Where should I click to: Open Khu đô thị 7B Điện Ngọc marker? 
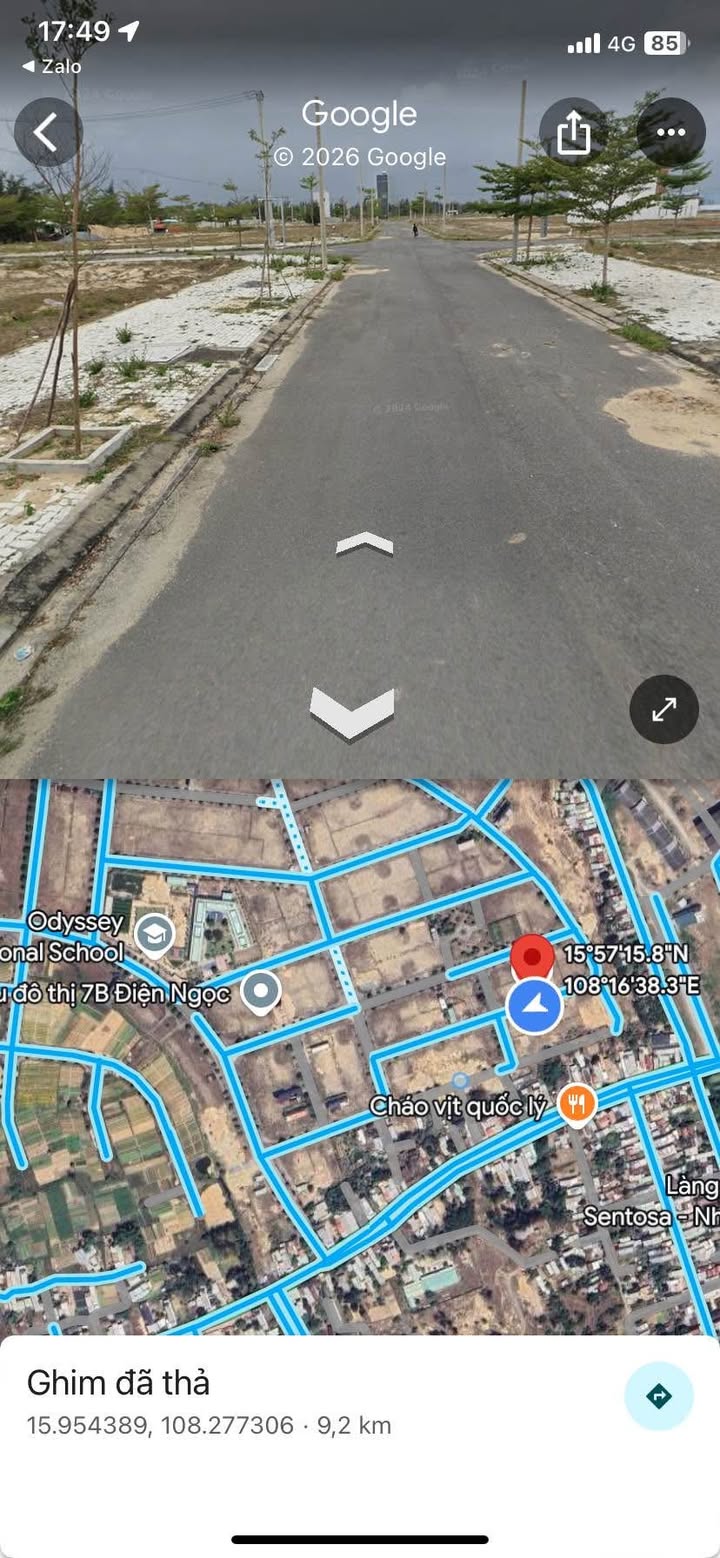pyautogui.click(x=261, y=992)
